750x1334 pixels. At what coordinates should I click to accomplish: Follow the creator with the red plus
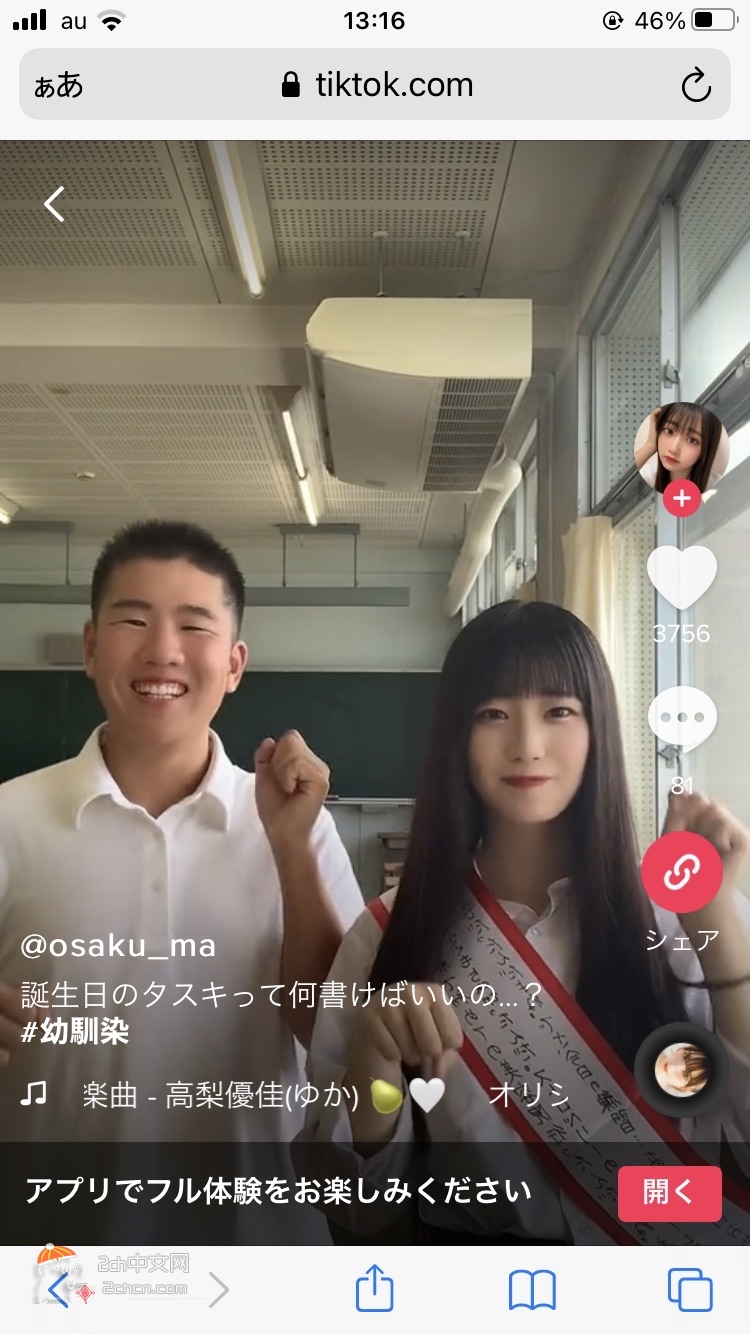tap(681, 497)
